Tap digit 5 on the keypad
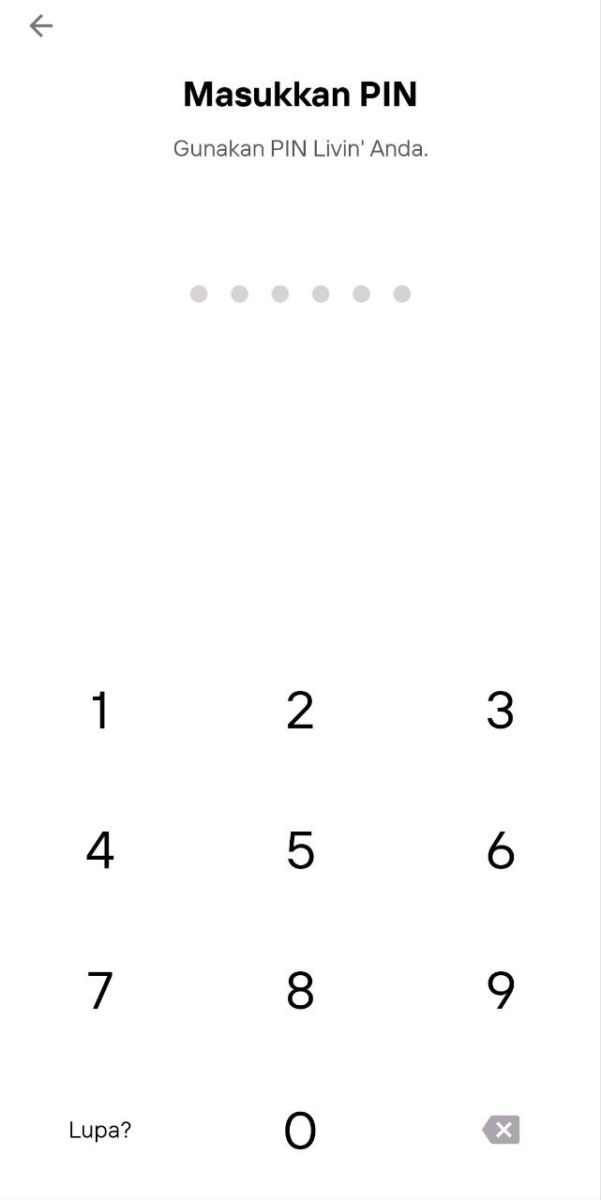Image resolution: width=601 pixels, height=1200 pixels. pyautogui.click(x=300, y=851)
